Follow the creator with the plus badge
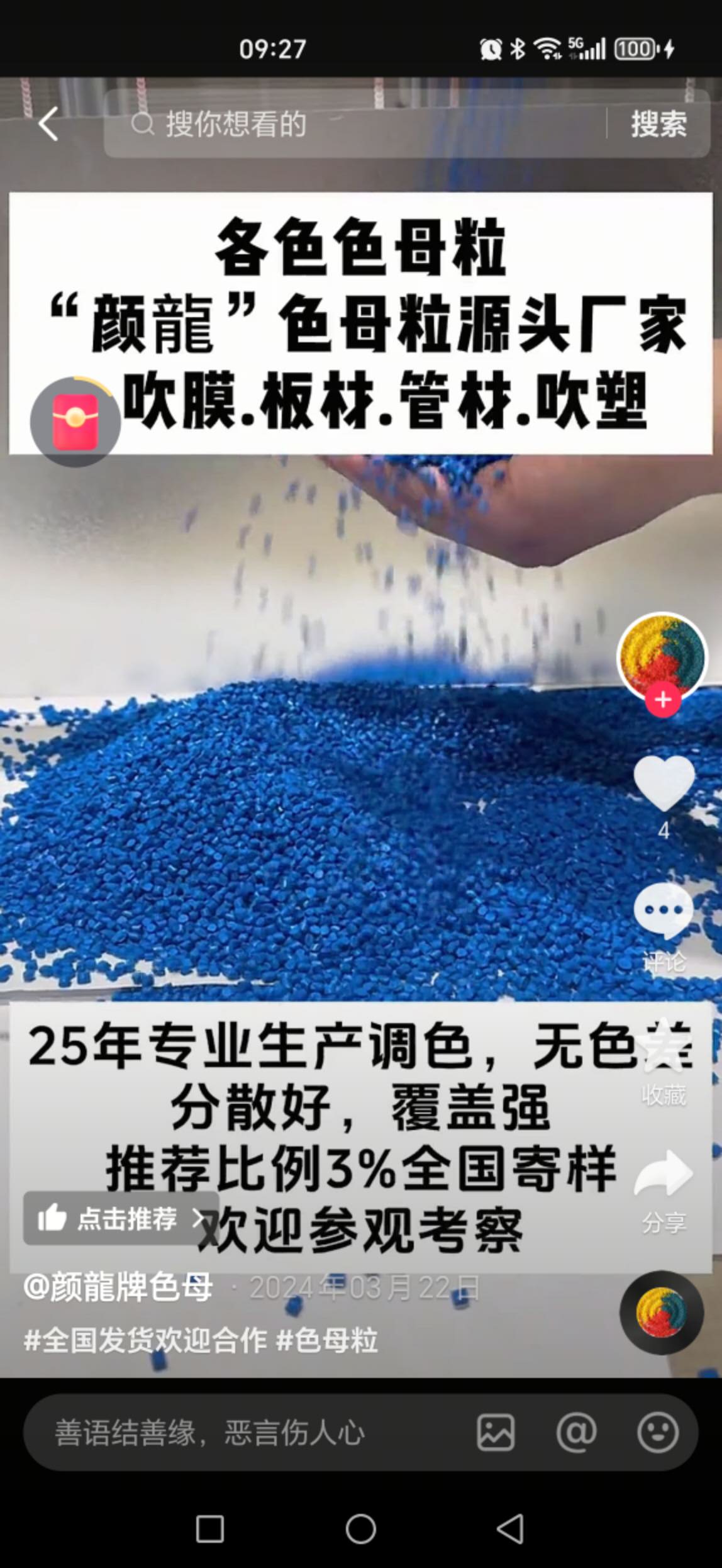722x1568 pixels. [x=663, y=700]
